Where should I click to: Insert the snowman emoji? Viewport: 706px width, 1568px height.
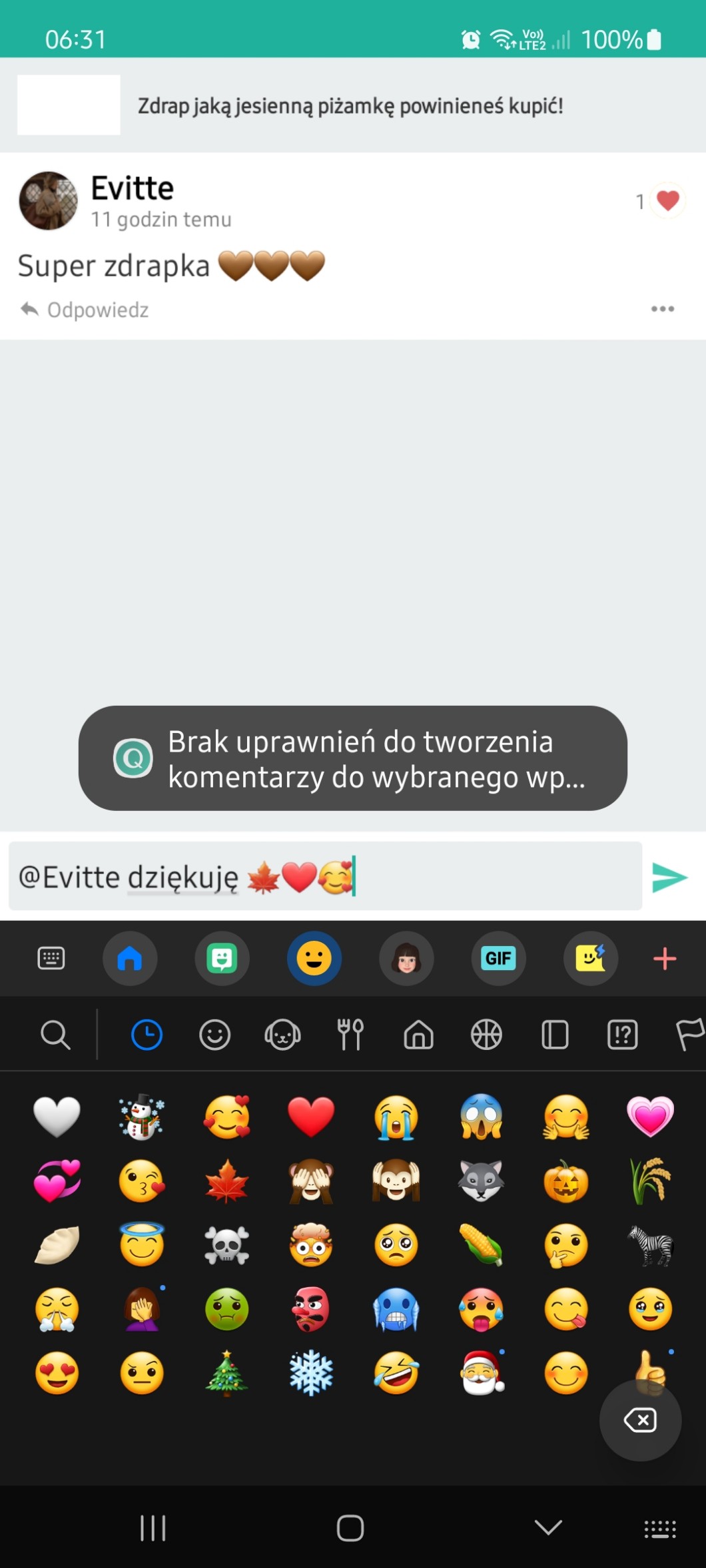(141, 1117)
